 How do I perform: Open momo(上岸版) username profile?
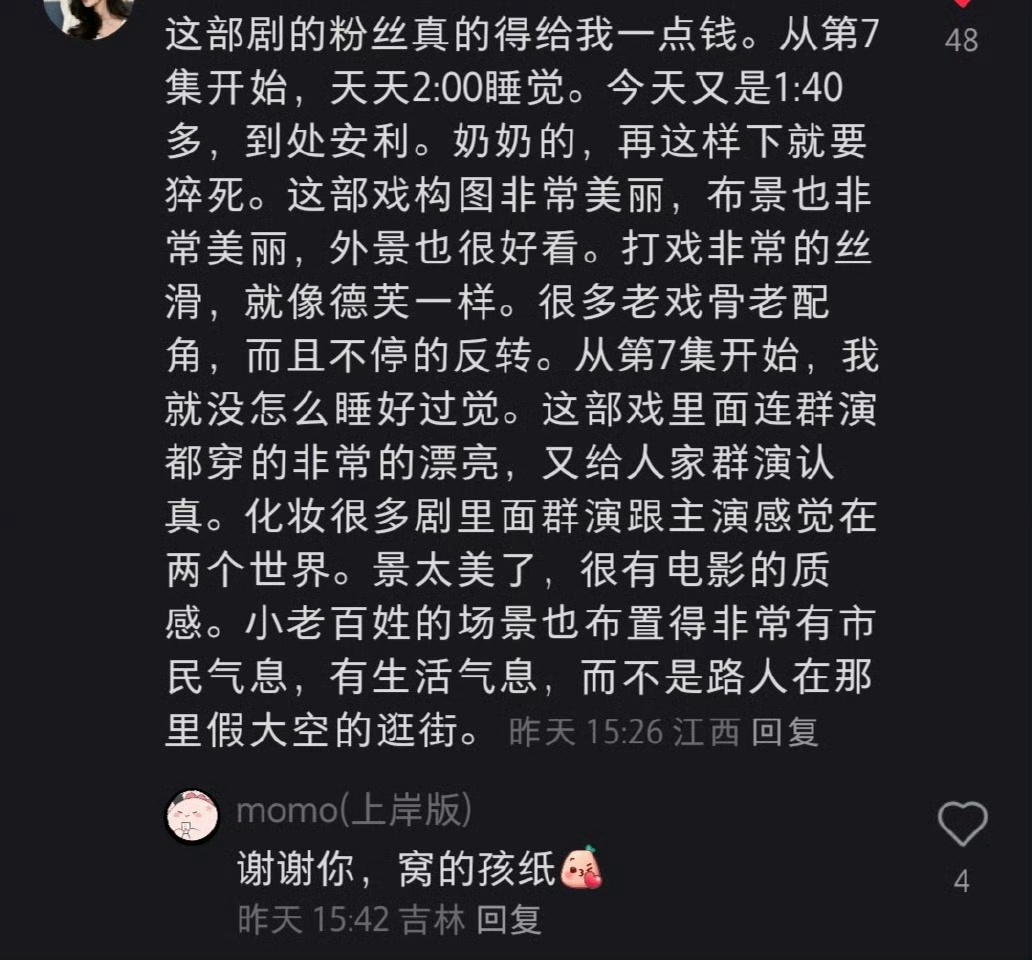click(x=354, y=810)
